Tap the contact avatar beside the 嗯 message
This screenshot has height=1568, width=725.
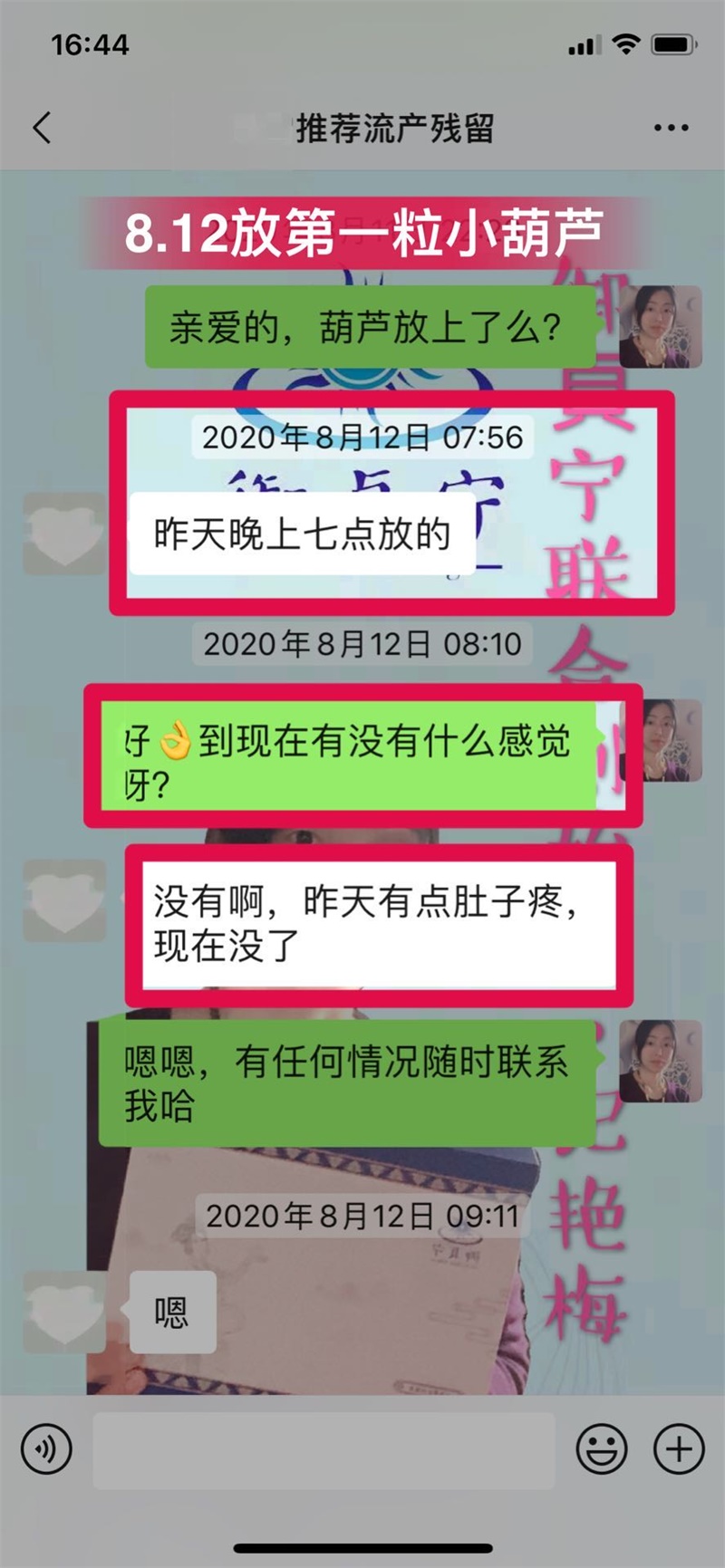tap(63, 1311)
